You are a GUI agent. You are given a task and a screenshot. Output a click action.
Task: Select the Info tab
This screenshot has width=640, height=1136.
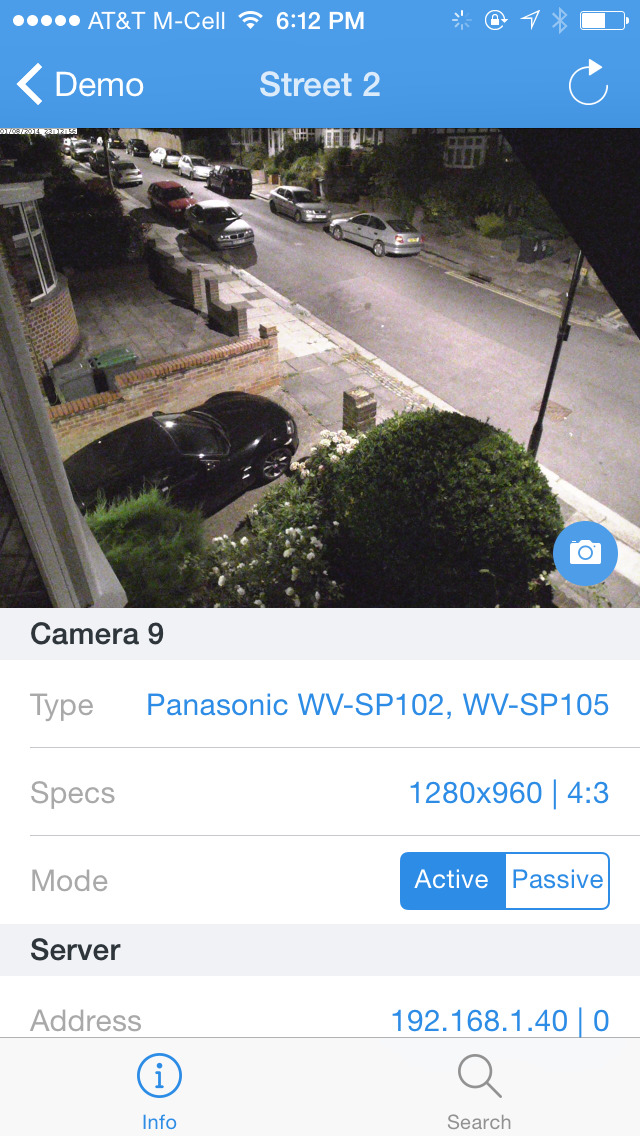click(159, 1092)
